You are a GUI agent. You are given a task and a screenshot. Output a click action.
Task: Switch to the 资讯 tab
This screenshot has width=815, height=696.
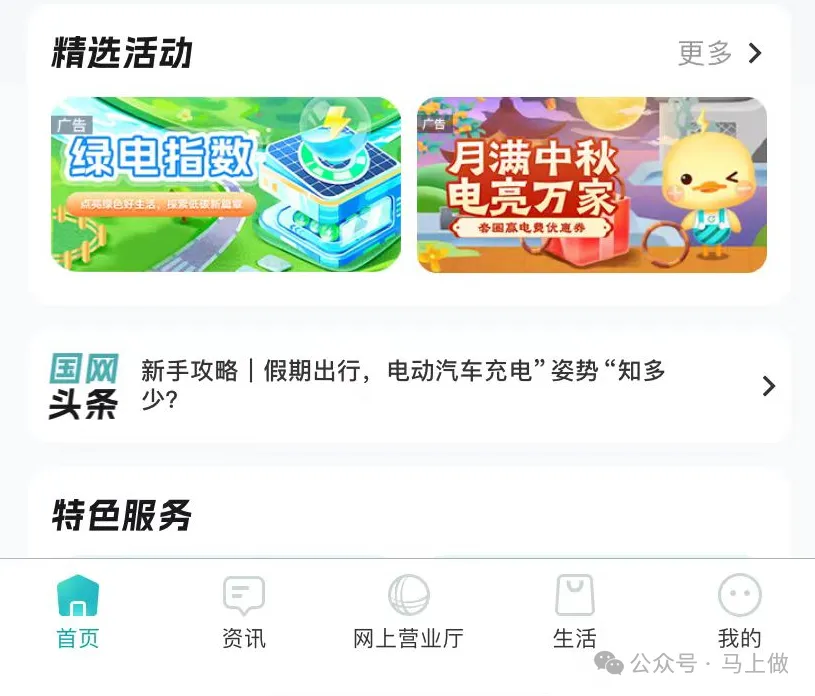[244, 612]
